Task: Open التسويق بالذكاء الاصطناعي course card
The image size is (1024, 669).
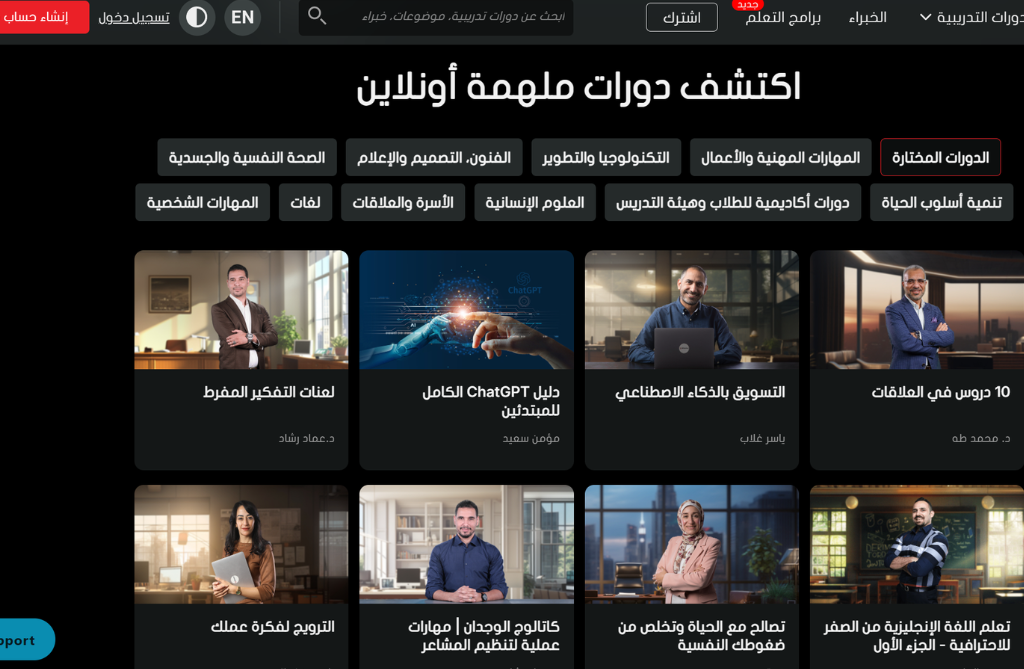Action: coord(691,359)
